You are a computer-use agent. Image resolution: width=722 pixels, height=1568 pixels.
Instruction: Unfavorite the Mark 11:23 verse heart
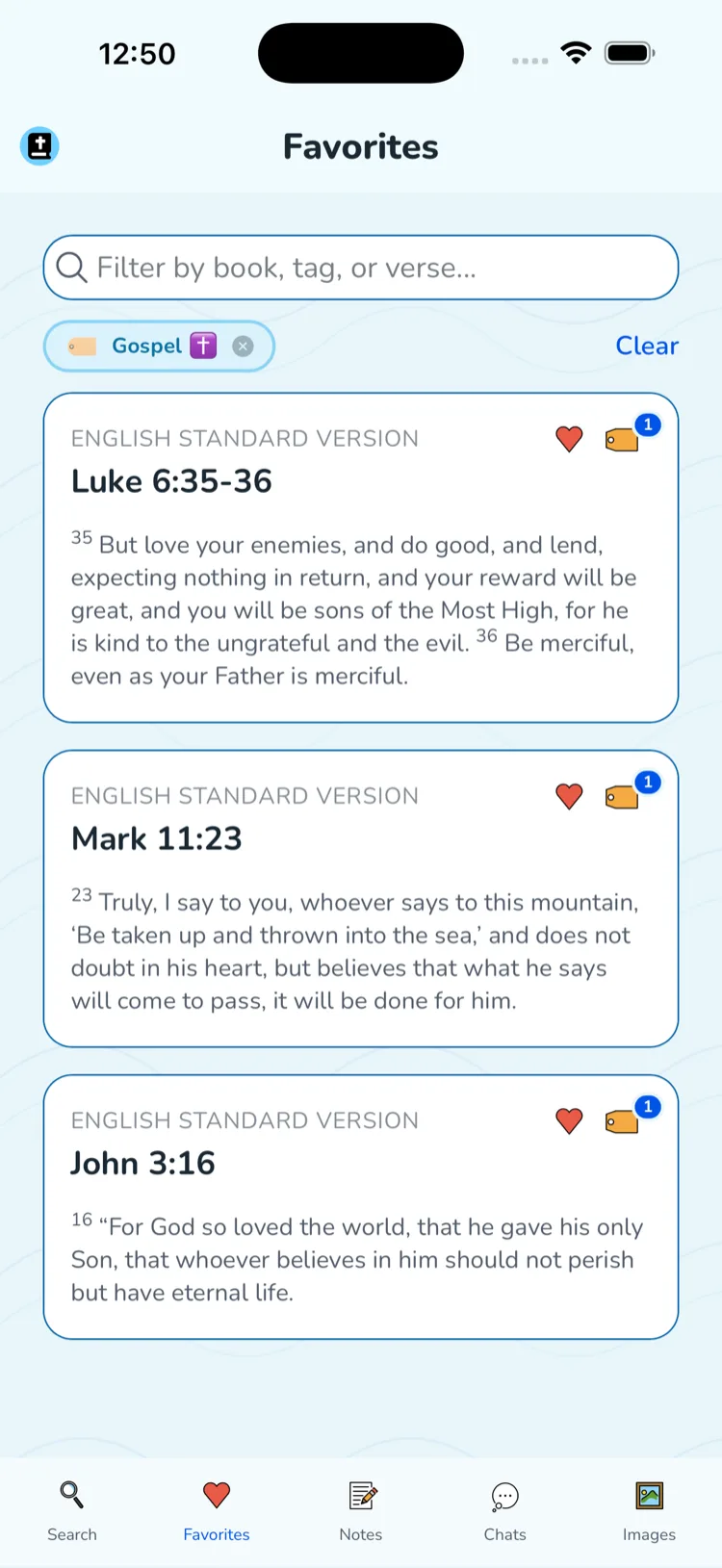tap(569, 796)
